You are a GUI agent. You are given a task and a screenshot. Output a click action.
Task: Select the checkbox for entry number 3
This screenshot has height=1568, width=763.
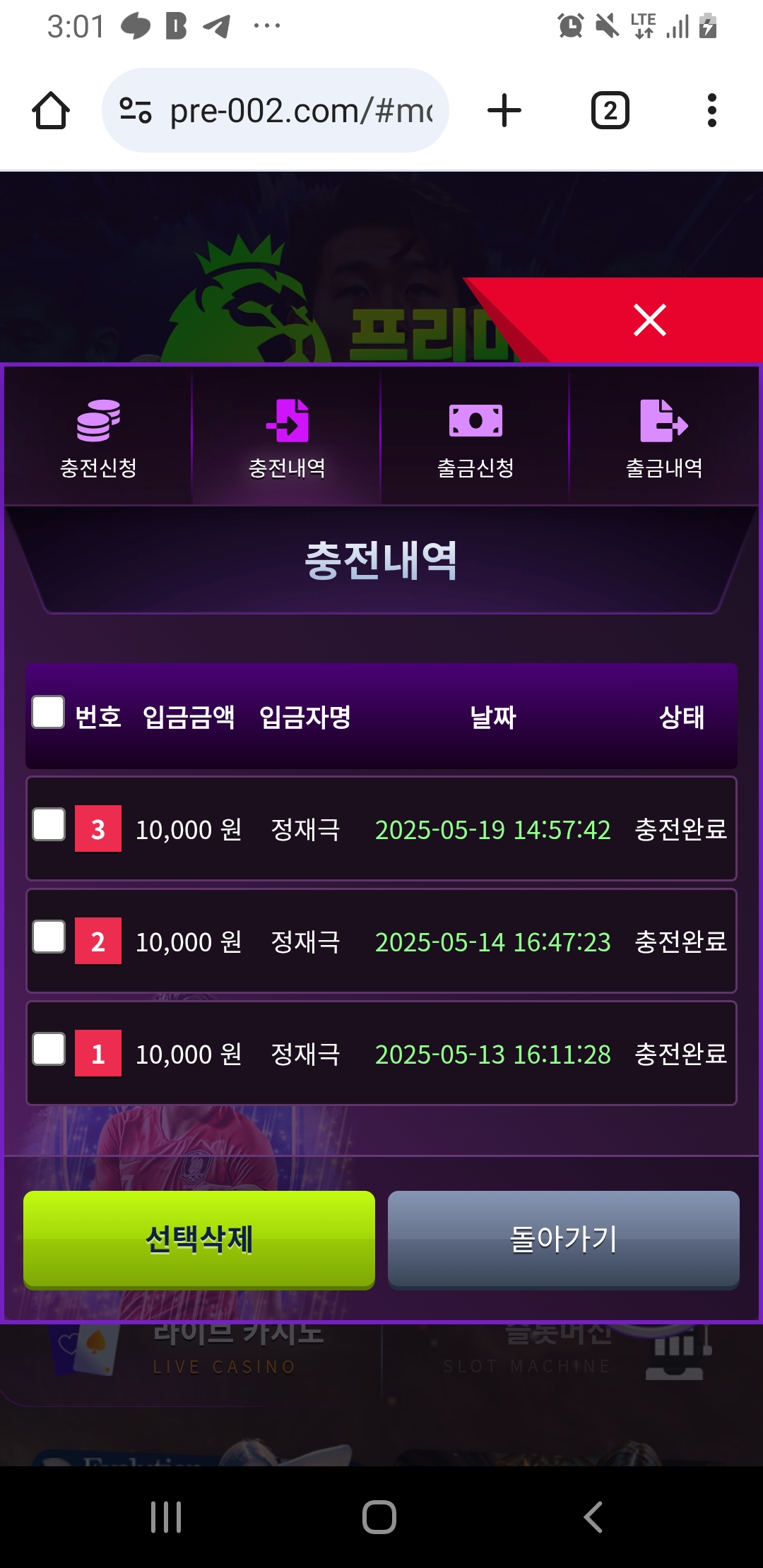(49, 824)
